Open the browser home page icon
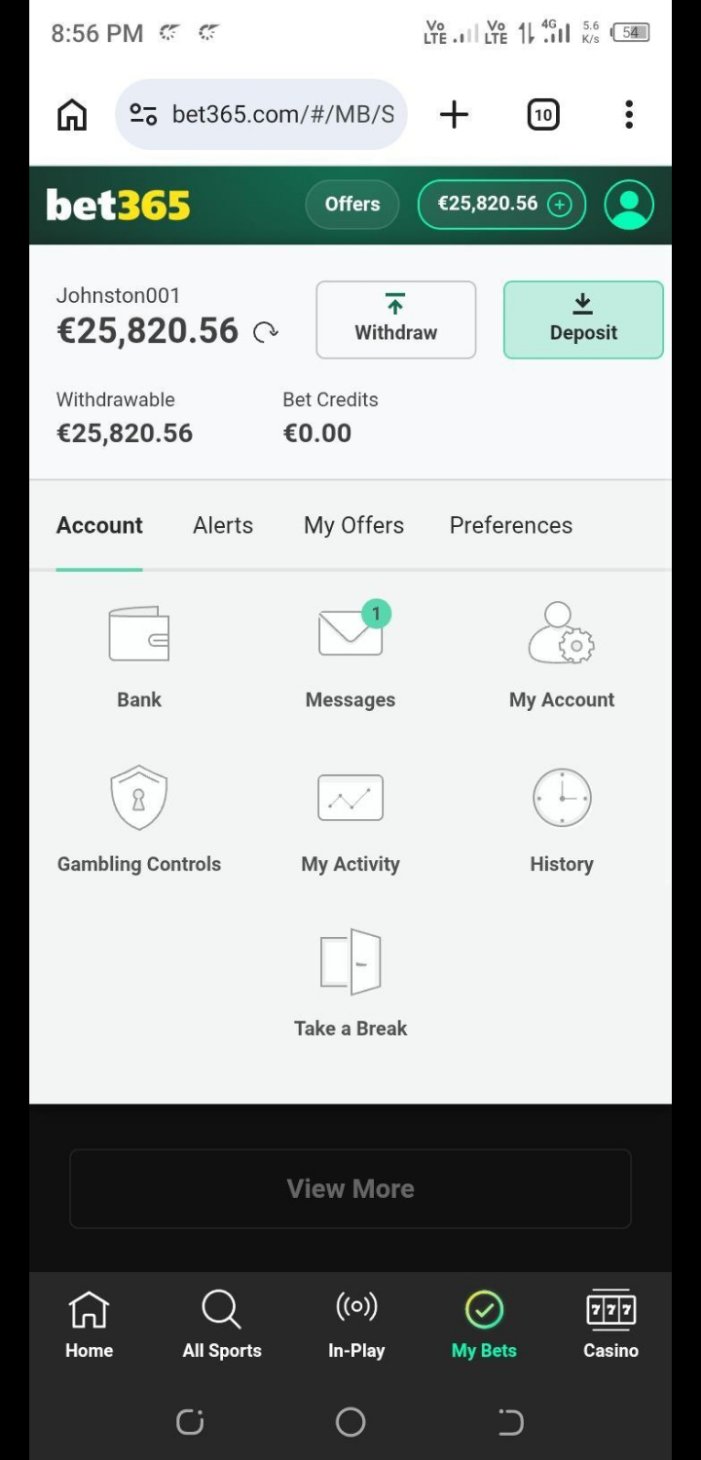The image size is (701, 1460). point(72,115)
